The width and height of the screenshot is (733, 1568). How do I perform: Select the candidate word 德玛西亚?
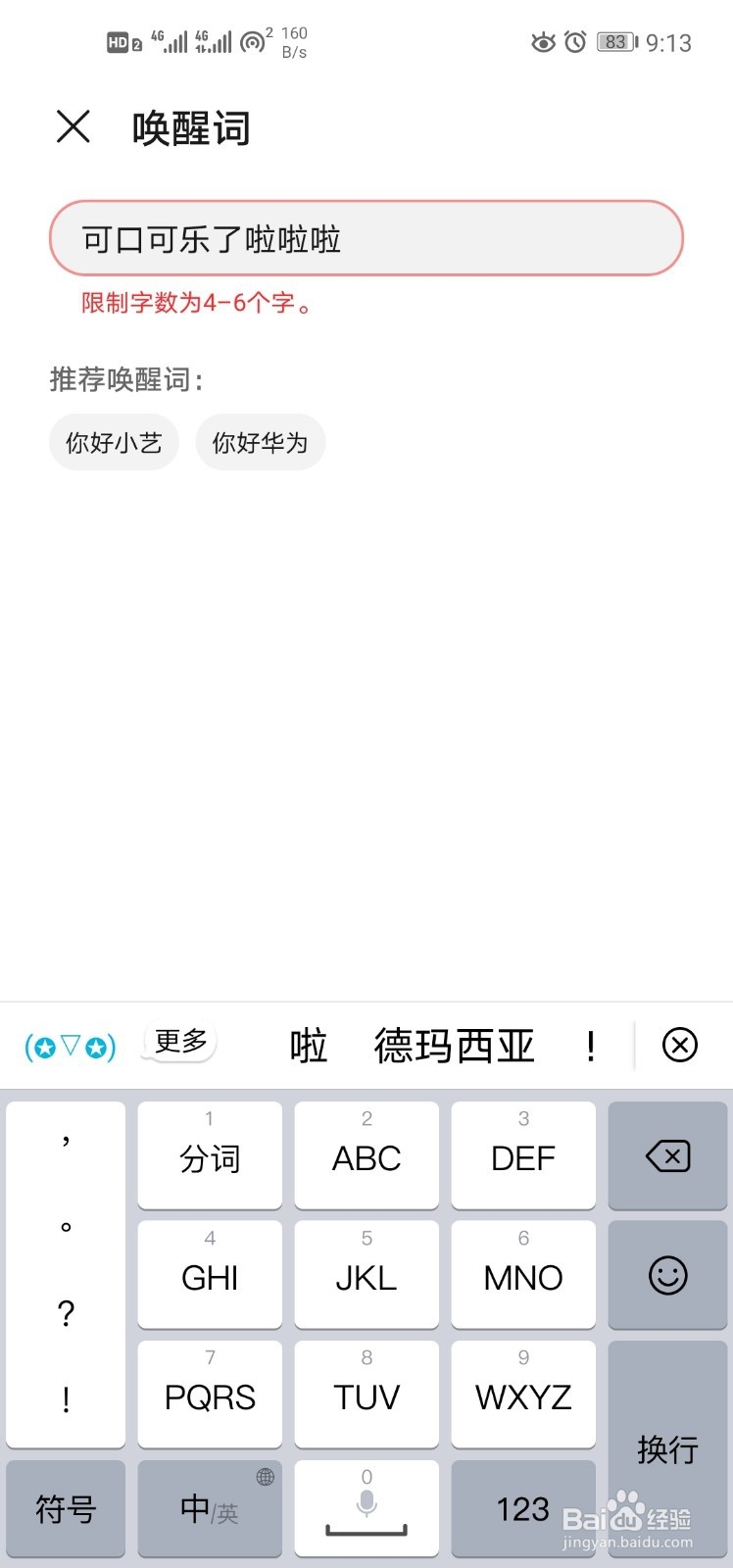(x=455, y=1047)
